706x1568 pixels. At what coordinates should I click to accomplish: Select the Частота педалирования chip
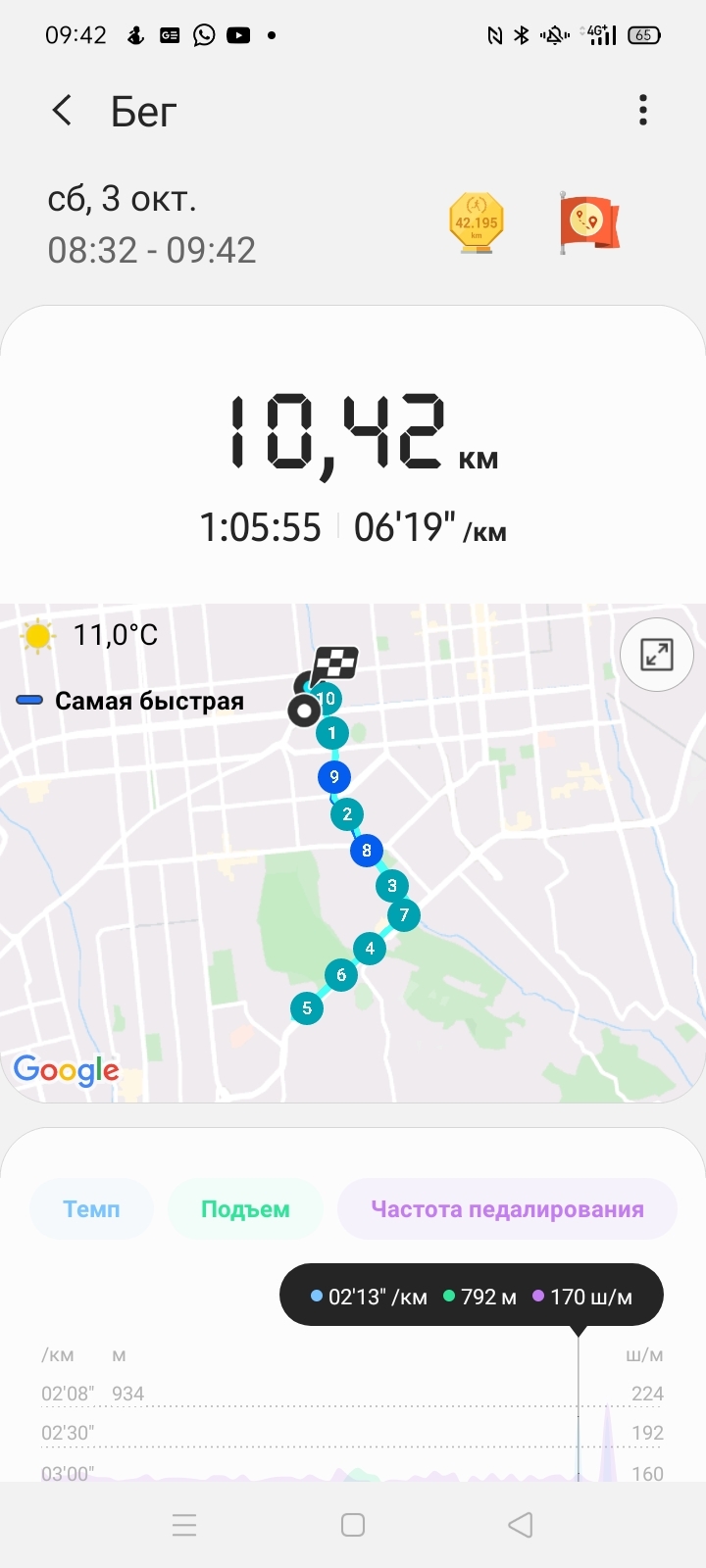click(507, 1209)
